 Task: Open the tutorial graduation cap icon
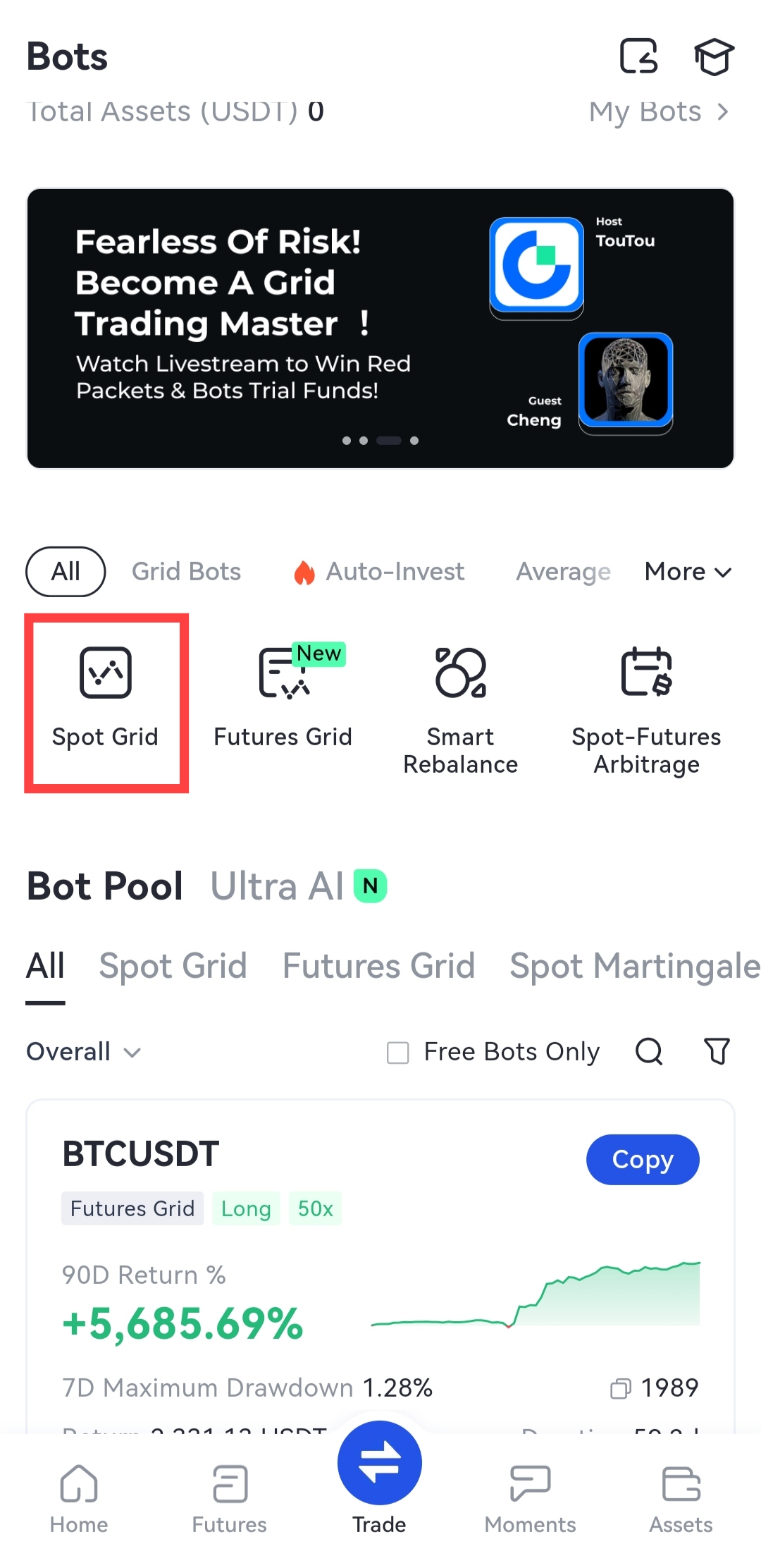point(714,57)
